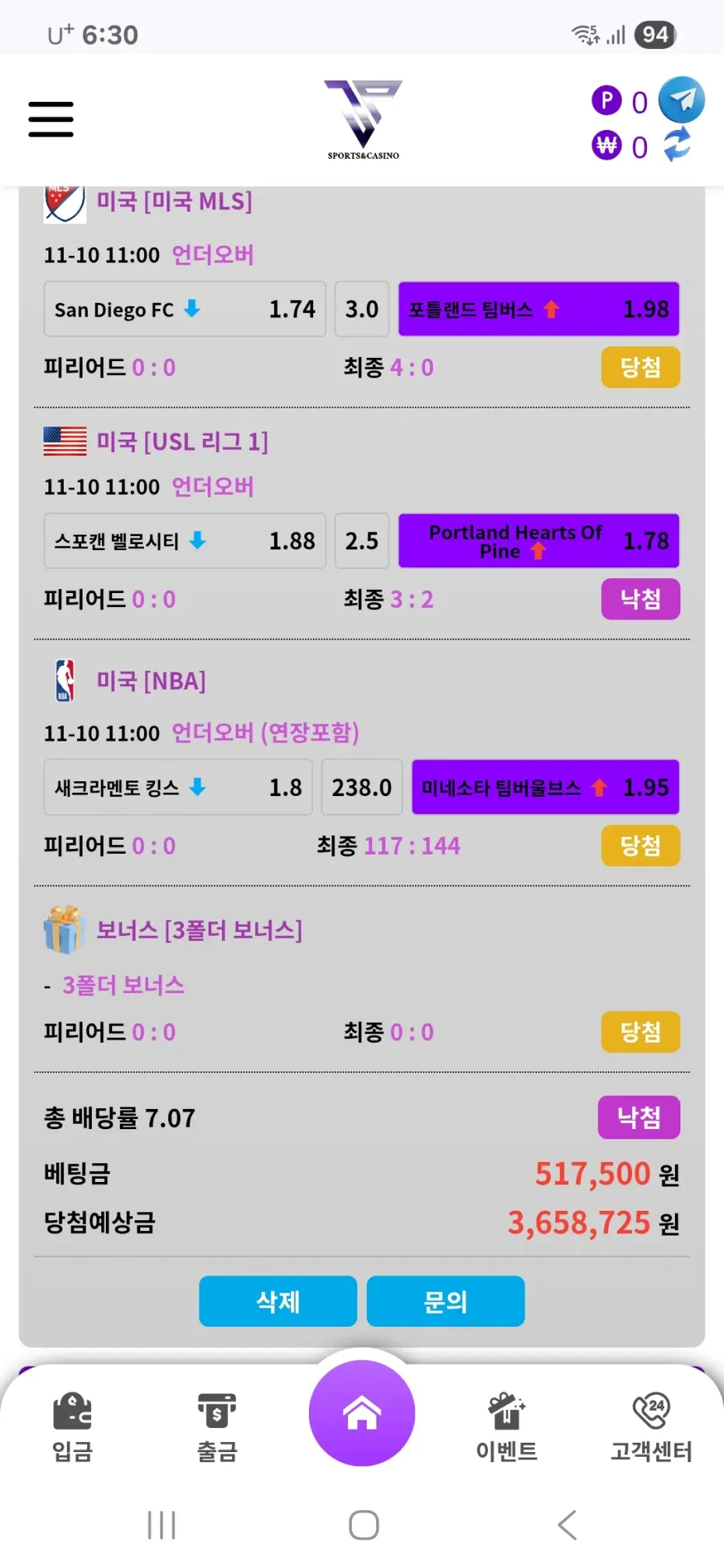Open the Telegram contact icon

pyautogui.click(x=681, y=100)
